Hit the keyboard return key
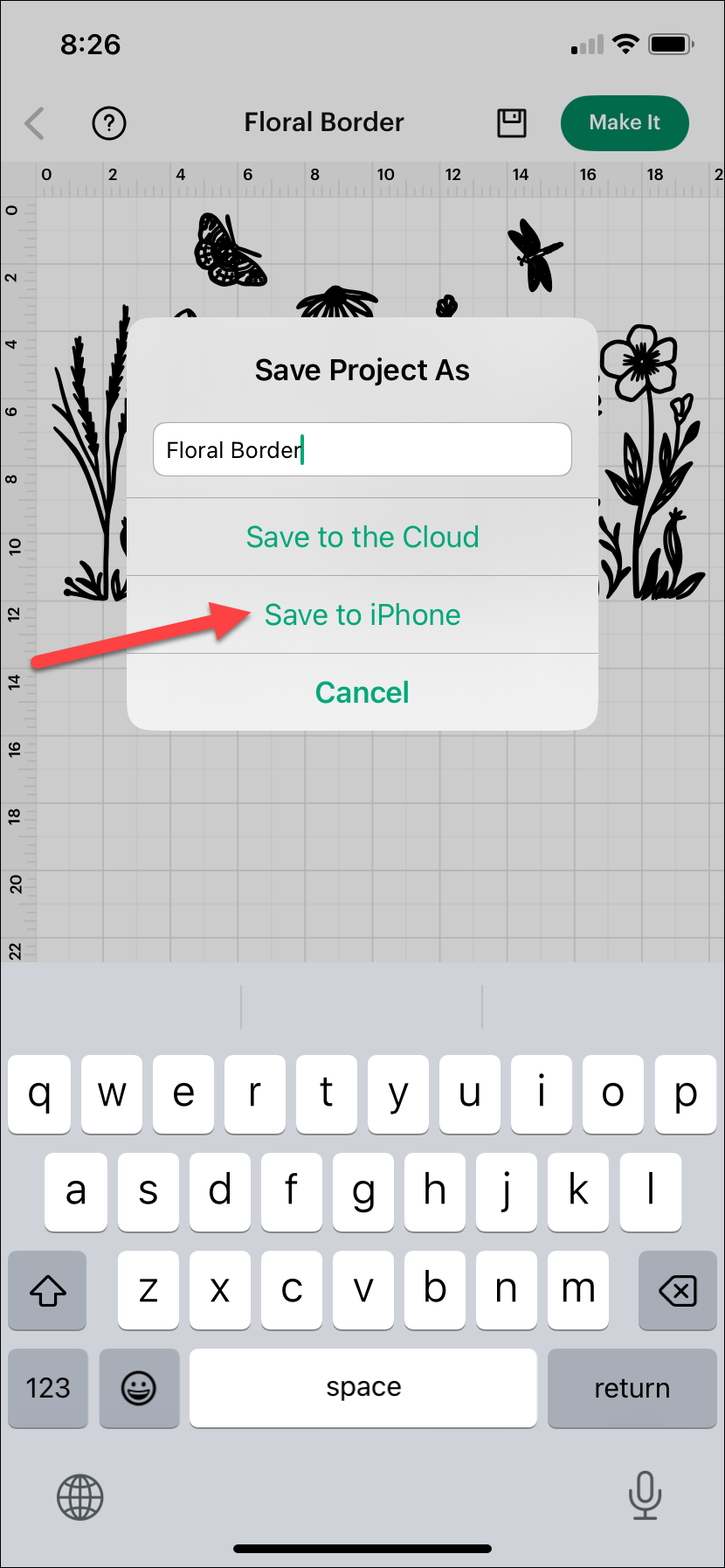The height and width of the screenshot is (1568, 725). [x=632, y=1388]
